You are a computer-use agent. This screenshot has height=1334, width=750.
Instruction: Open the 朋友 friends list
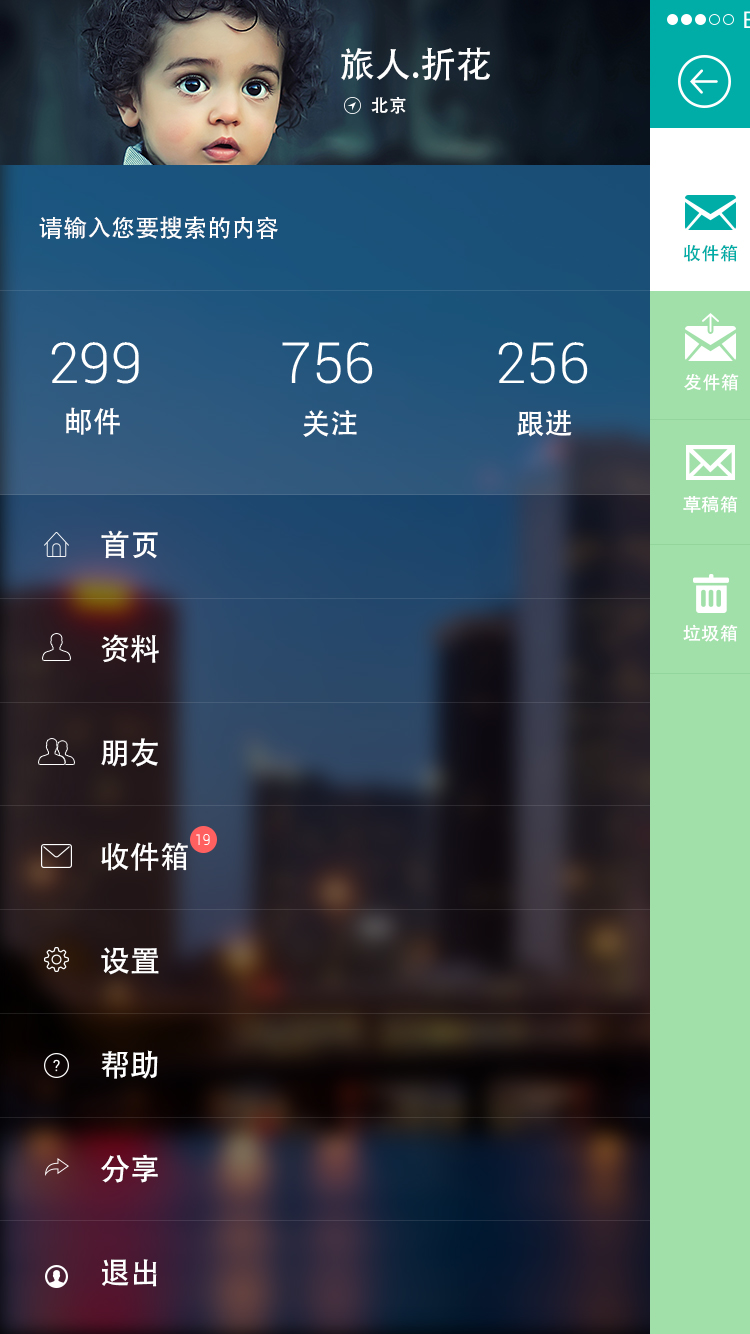130,754
